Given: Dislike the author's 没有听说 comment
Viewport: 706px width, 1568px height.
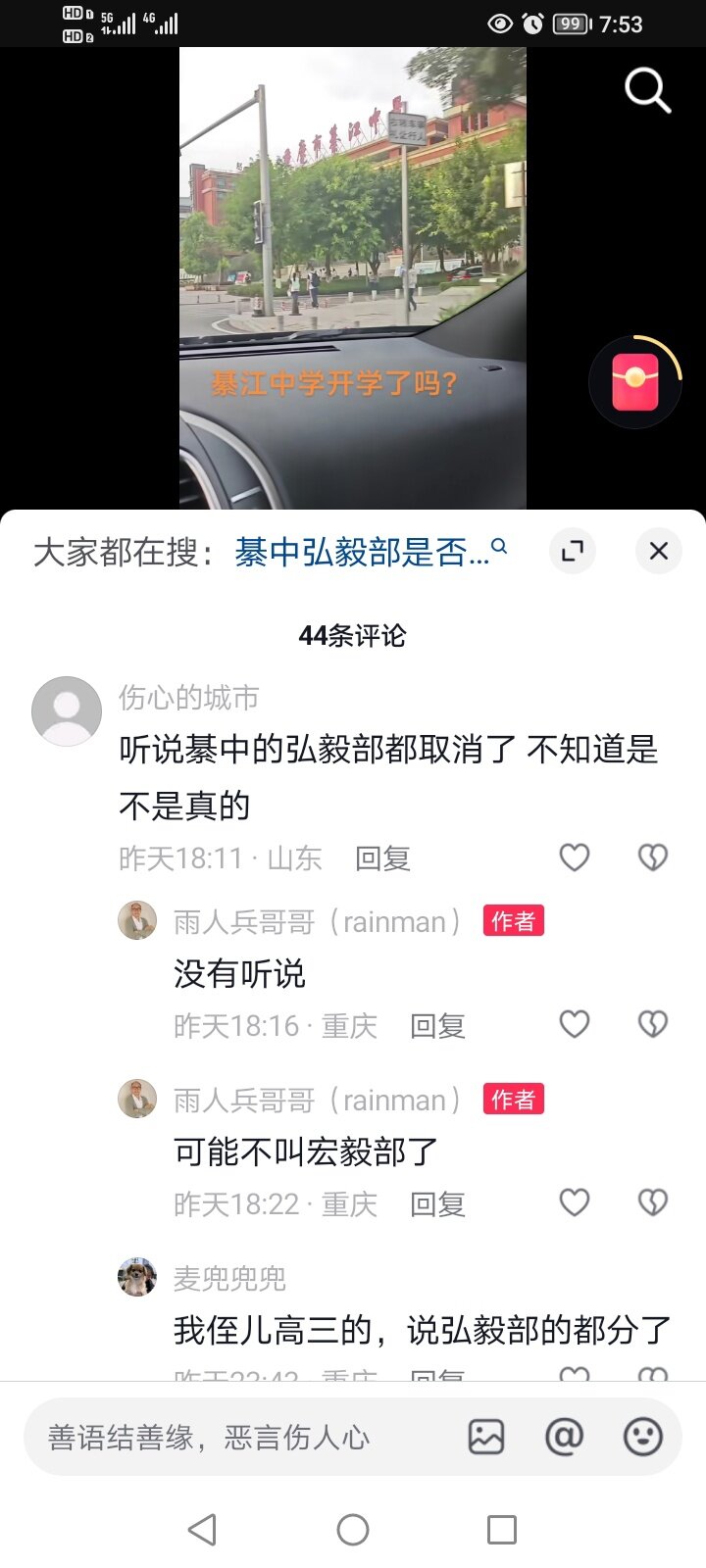Looking at the screenshot, I should (x=653, y=1024).
